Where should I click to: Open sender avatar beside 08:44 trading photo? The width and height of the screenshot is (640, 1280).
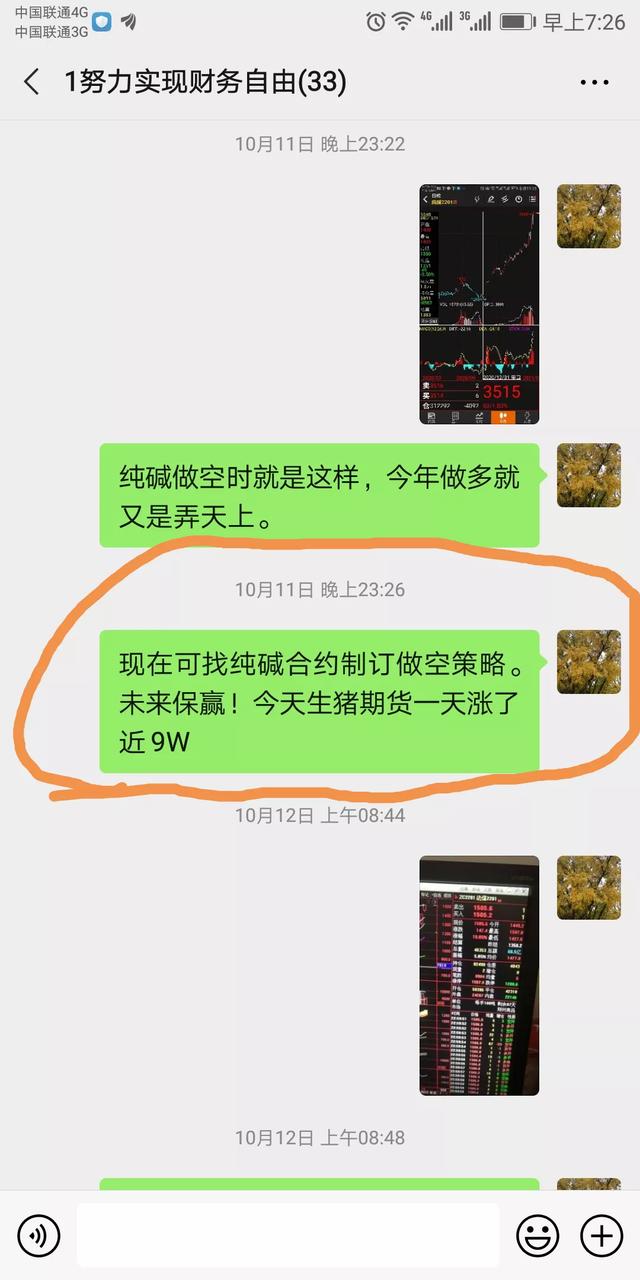(588, 887)
